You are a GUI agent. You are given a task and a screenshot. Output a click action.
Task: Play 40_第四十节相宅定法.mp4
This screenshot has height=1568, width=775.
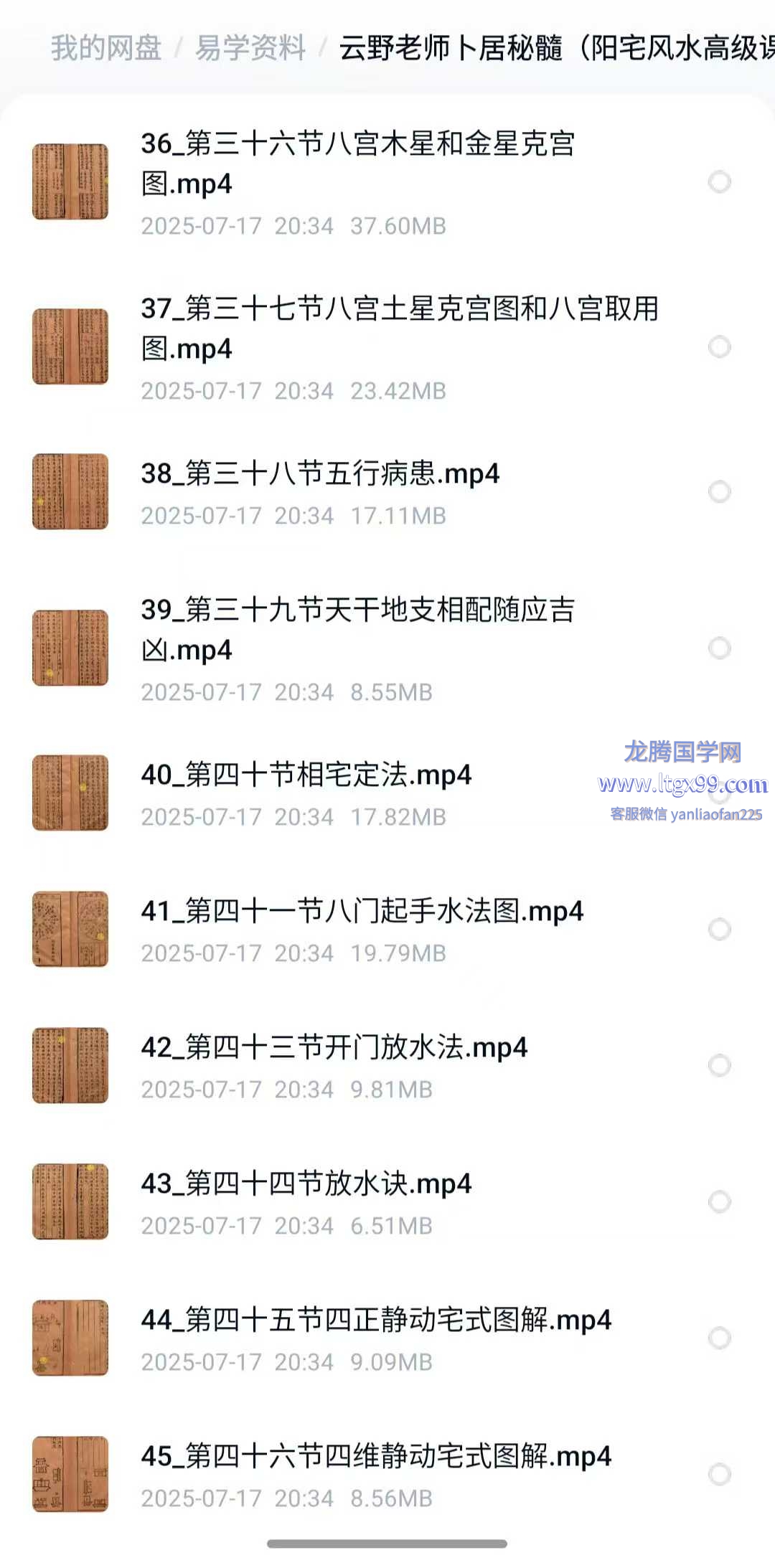tap(306, 775)
